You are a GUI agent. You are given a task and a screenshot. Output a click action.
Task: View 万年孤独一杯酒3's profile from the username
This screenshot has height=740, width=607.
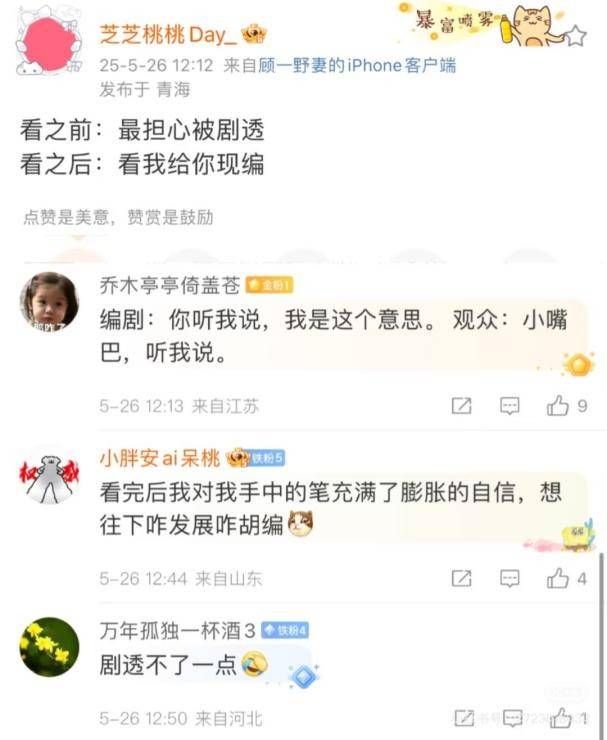tap(177, 630)
